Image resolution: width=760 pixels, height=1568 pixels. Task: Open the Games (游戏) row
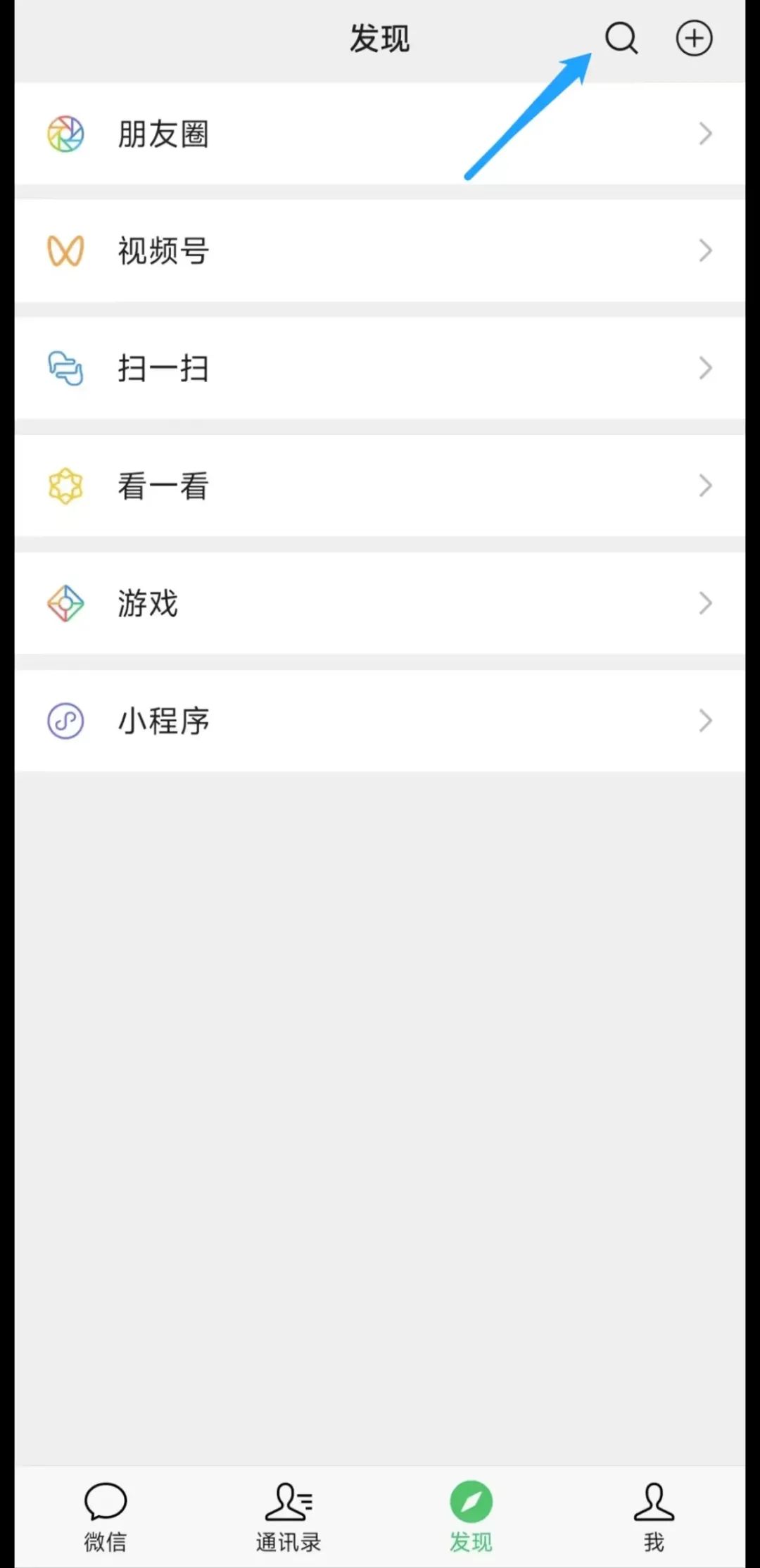click(x=281, y=602)
